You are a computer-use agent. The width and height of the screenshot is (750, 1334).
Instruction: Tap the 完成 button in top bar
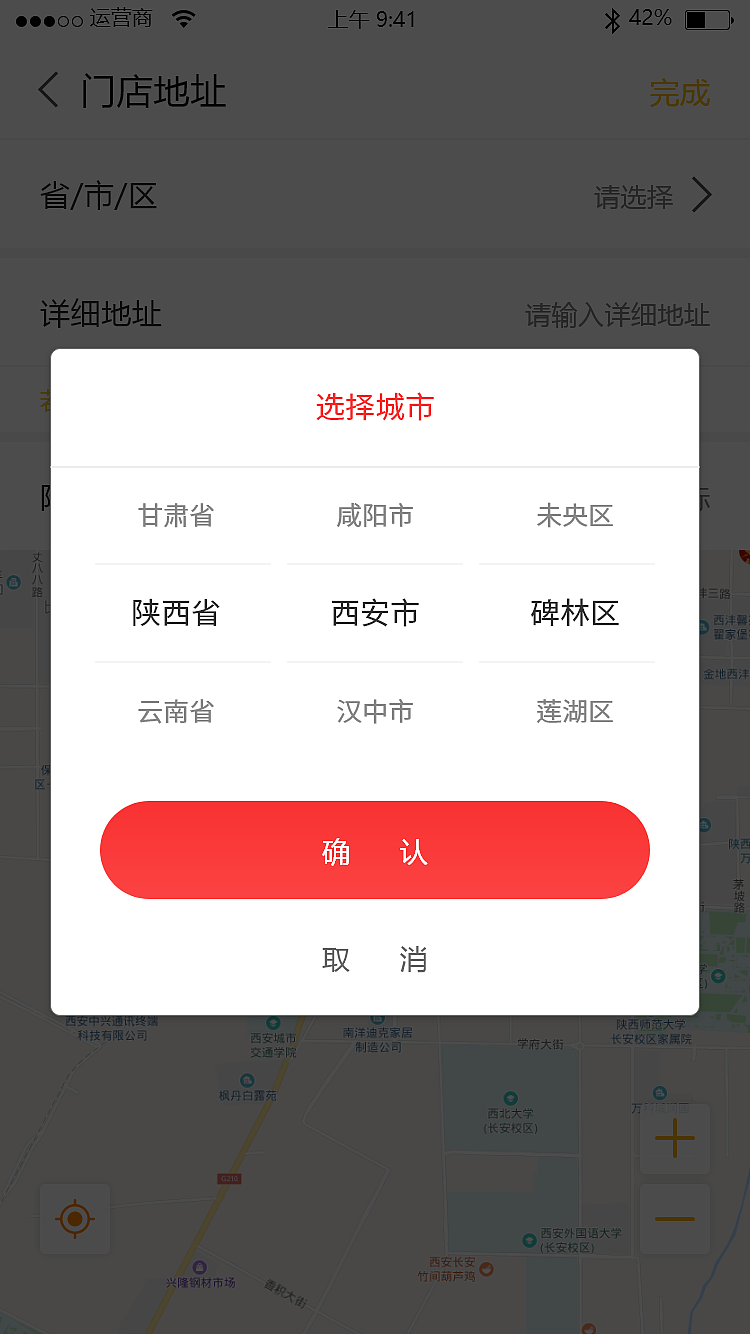coord(679,93)
